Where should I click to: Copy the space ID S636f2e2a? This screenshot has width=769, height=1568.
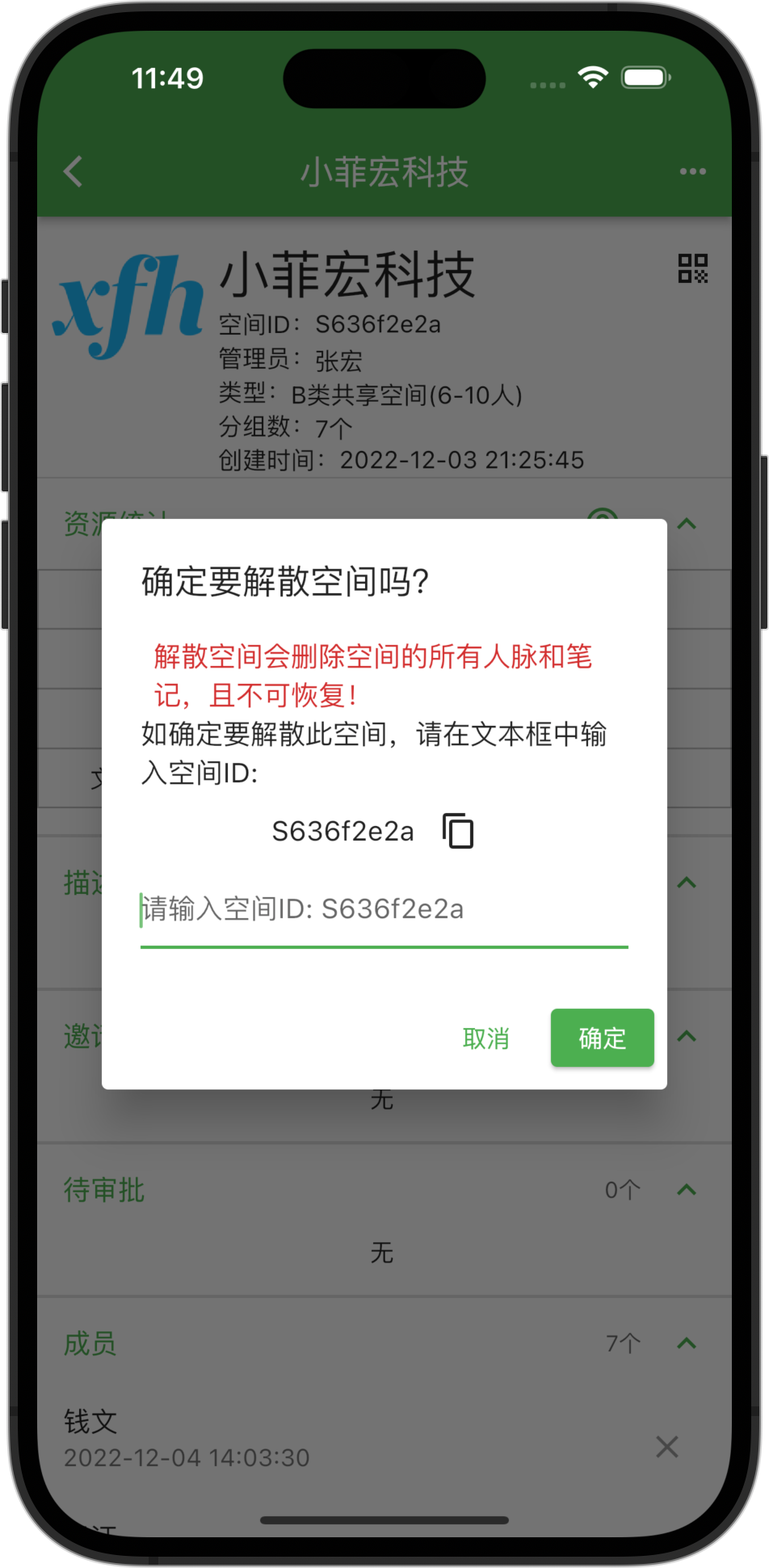(458, 831)
